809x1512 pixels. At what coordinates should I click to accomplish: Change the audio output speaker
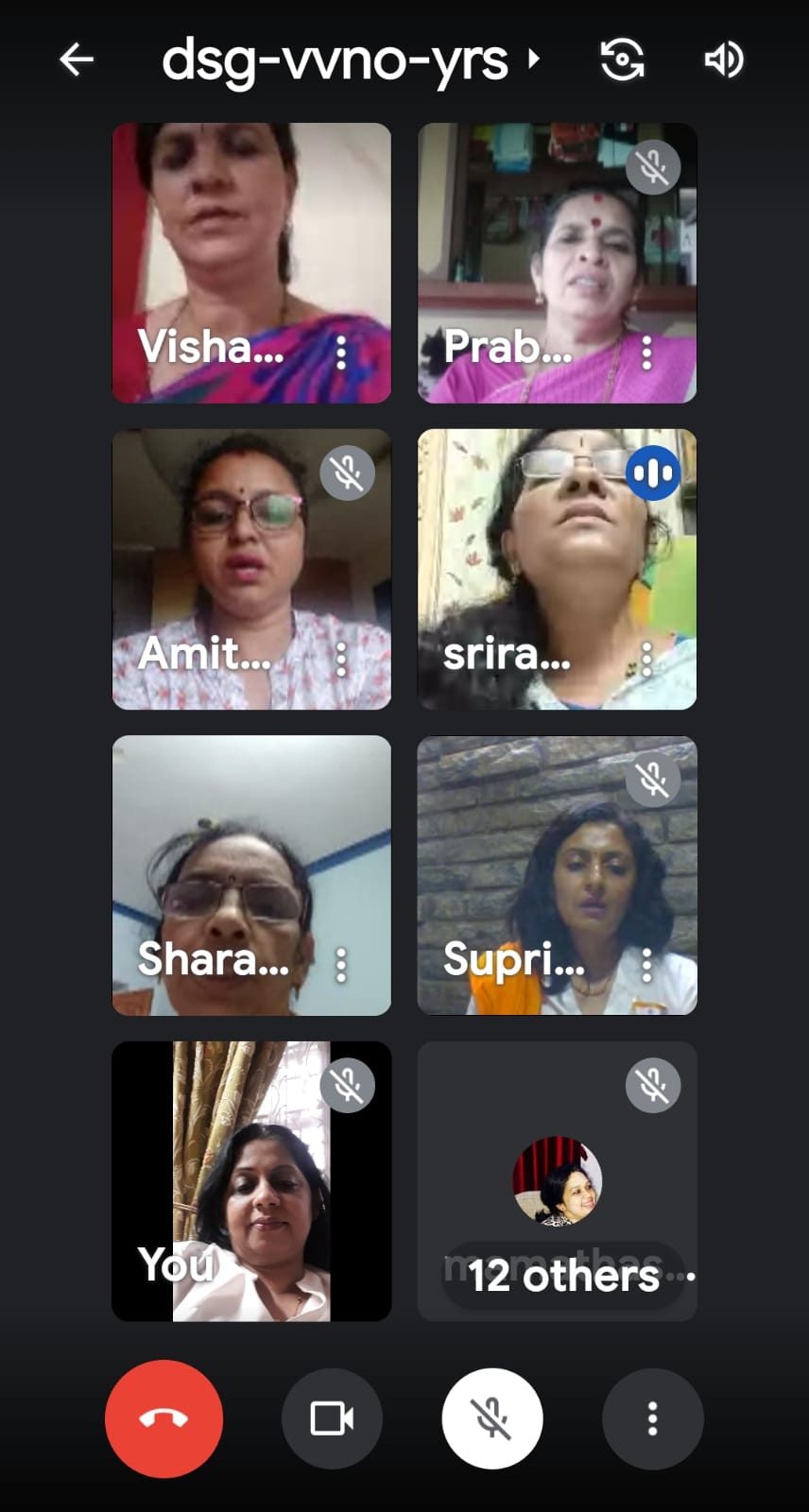[724, 60]
